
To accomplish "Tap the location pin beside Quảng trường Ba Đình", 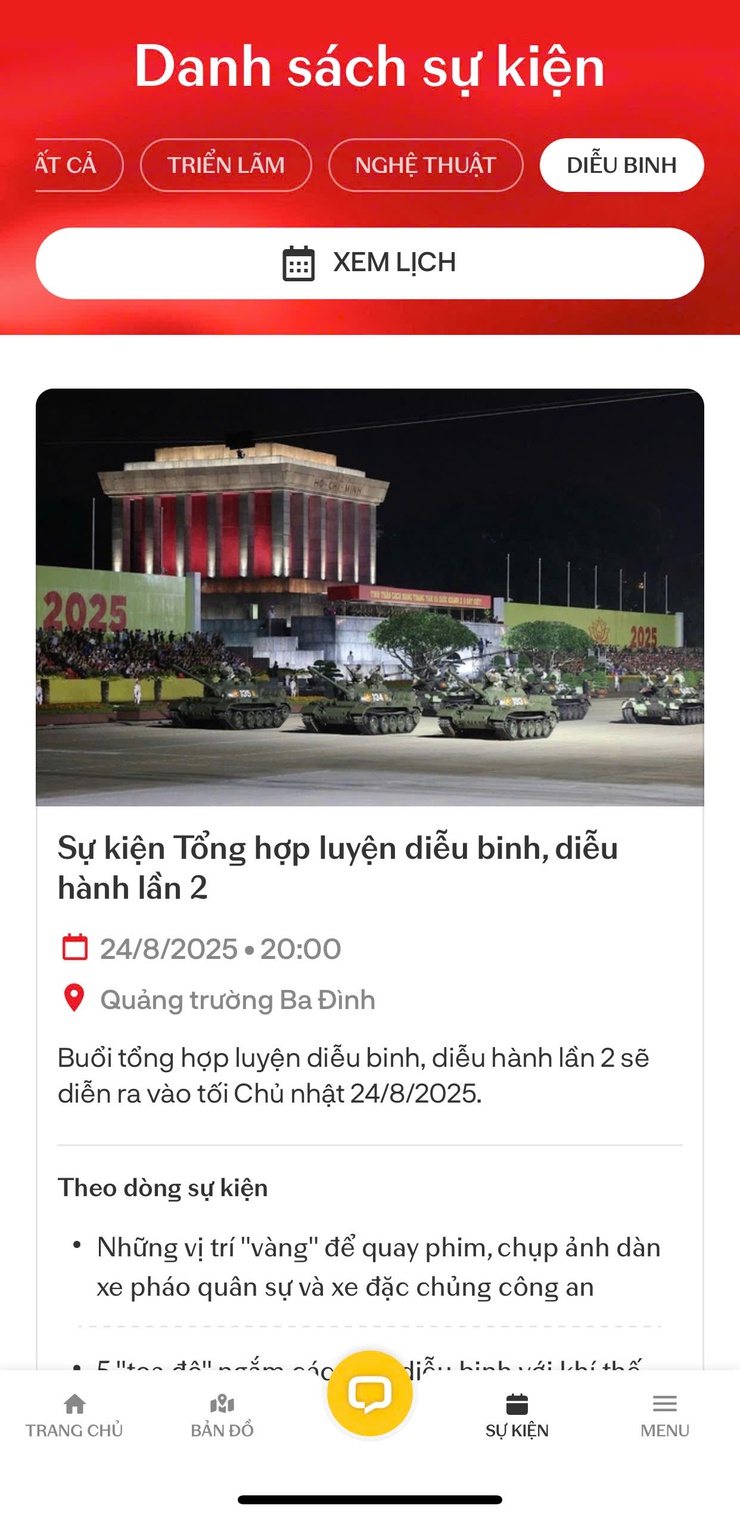I will (76, 997).
